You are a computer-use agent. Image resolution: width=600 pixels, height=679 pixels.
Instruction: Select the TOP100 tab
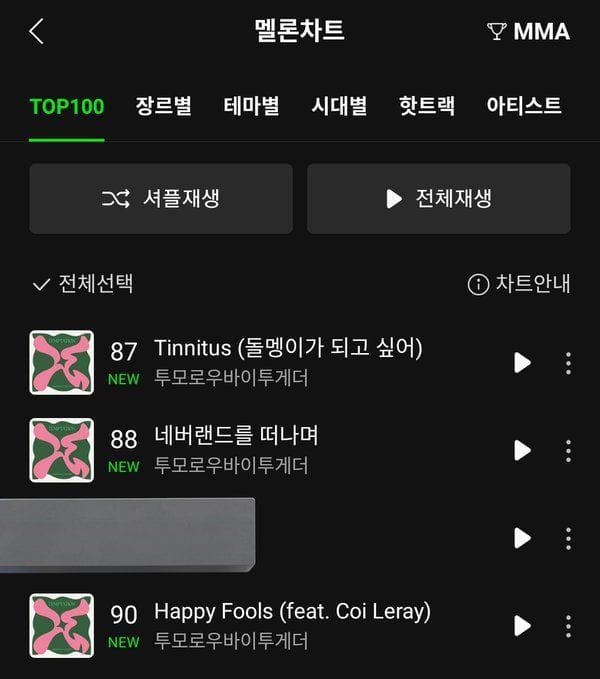pyautogui.click(x=67, y=105)
